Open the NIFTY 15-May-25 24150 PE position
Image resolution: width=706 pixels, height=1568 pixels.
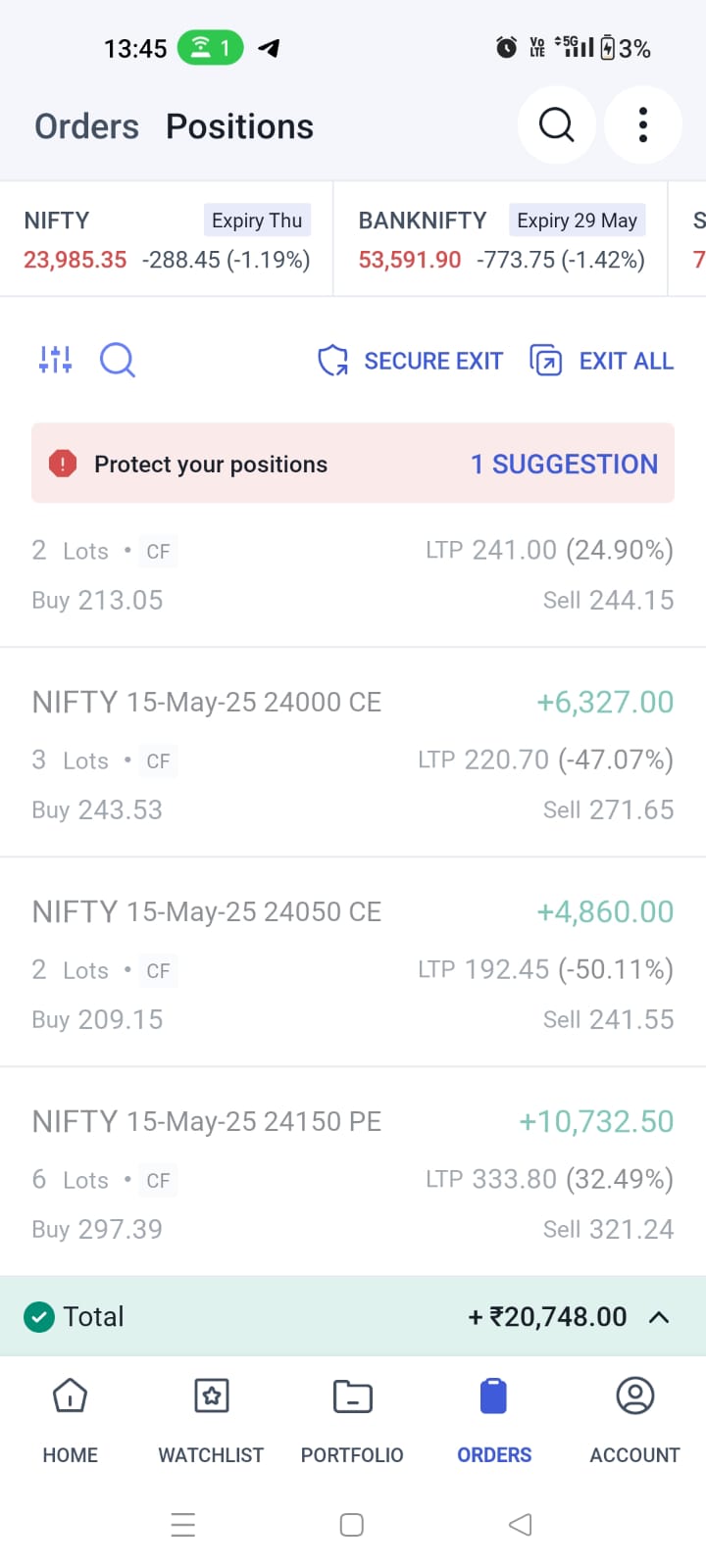pos(353,1172)
